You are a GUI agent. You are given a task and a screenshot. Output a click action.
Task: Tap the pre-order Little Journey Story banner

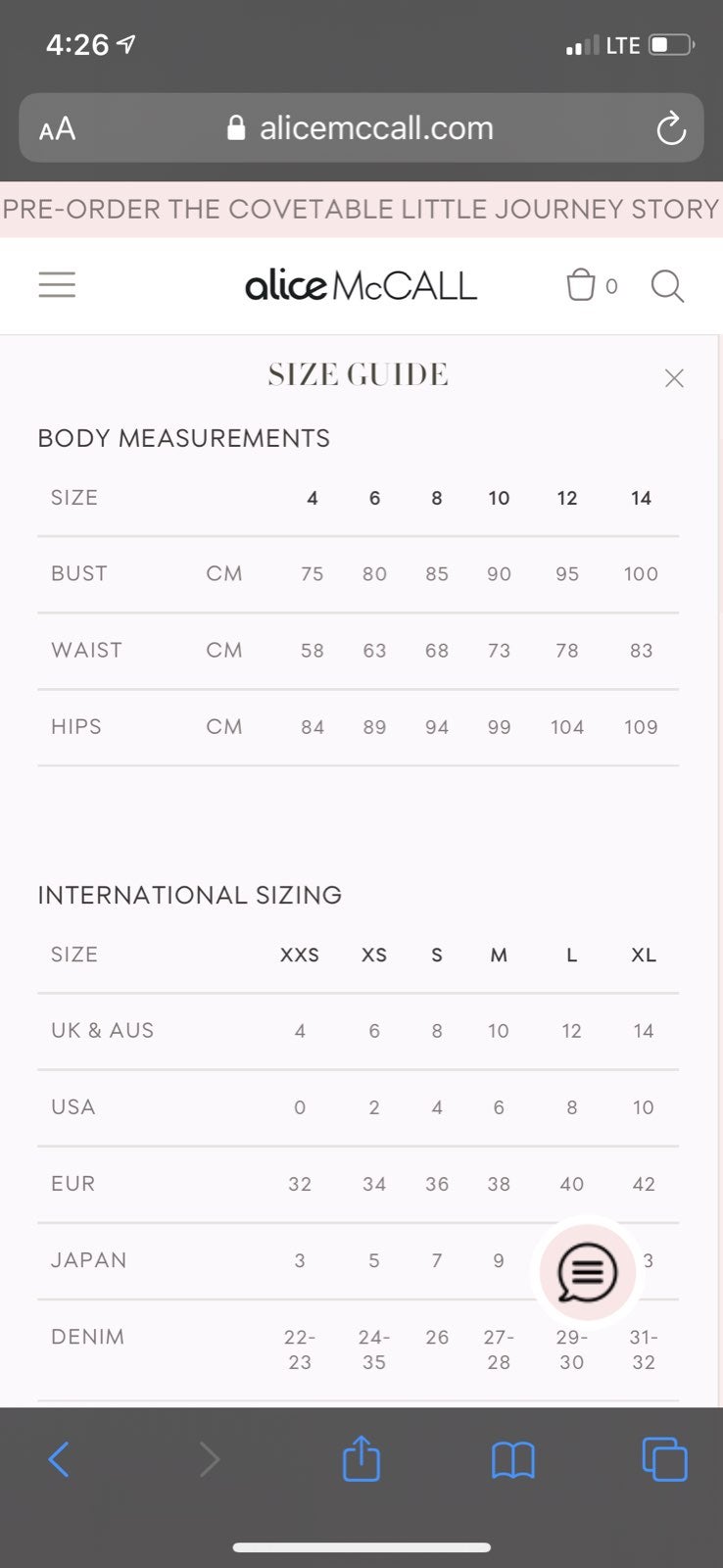361,209
